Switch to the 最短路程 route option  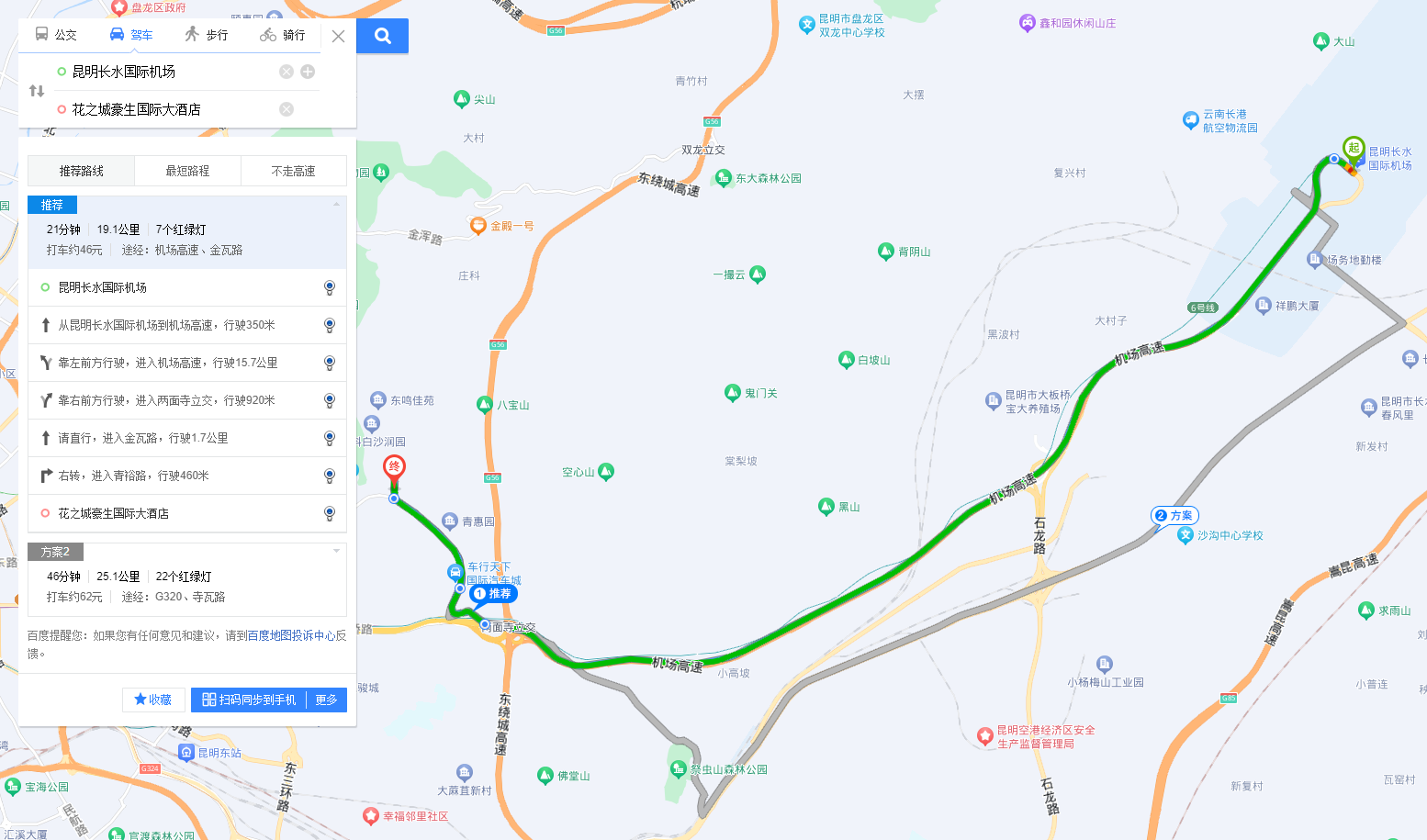pyautogui.click(x=187, y=171)
